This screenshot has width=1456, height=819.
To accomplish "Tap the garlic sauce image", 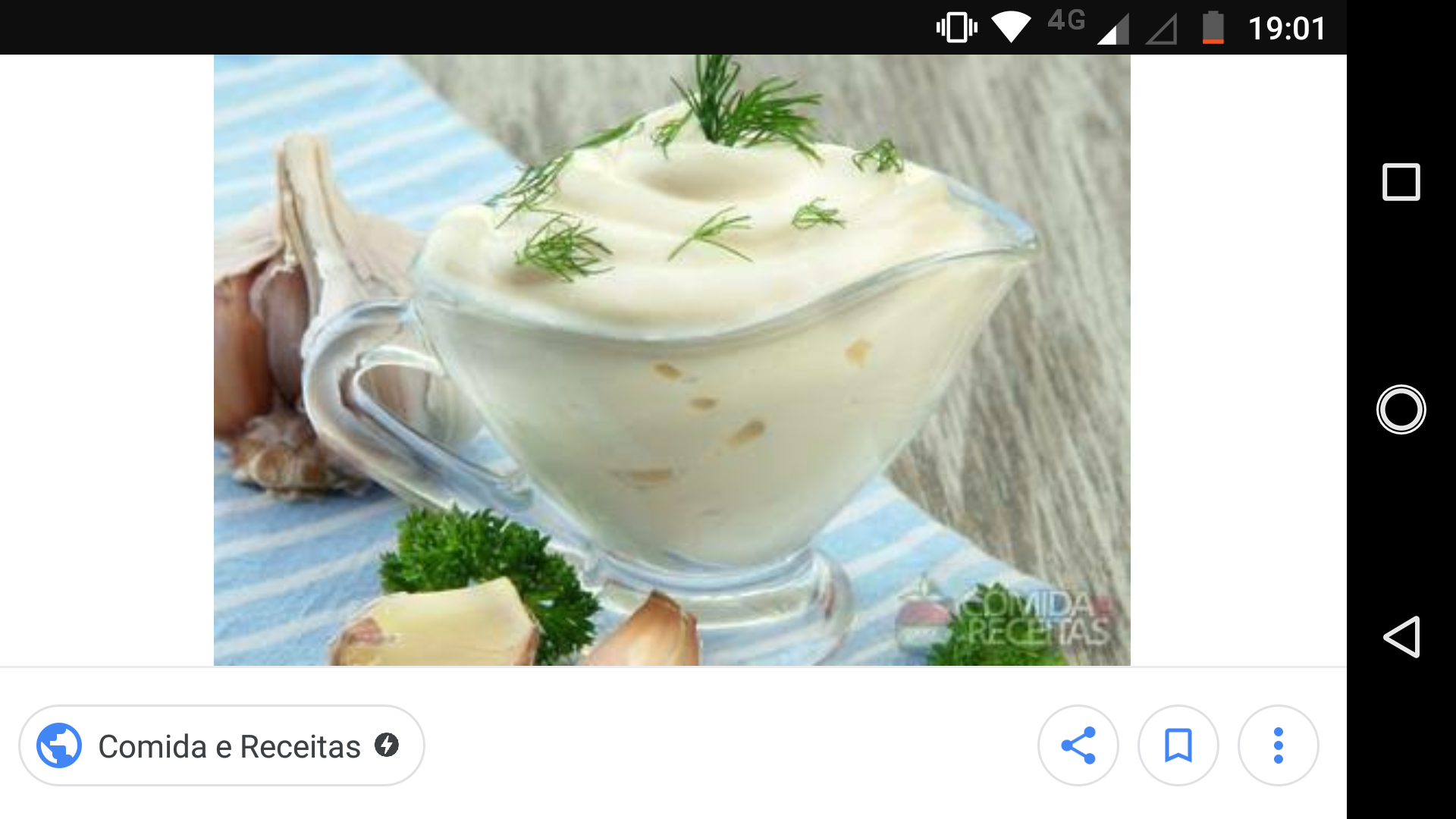I will pyautogui.click(x=672, y=360).
